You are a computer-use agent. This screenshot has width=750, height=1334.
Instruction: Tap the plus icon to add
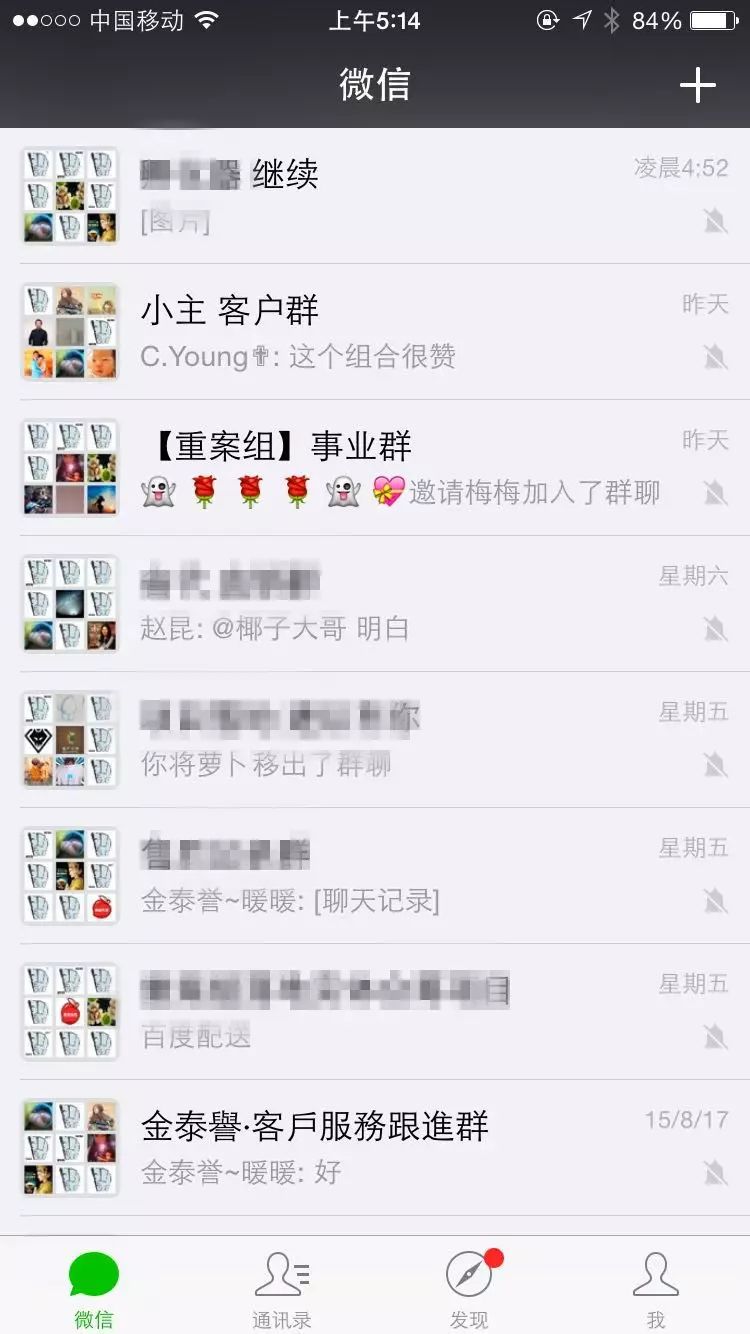click(697, 85)
